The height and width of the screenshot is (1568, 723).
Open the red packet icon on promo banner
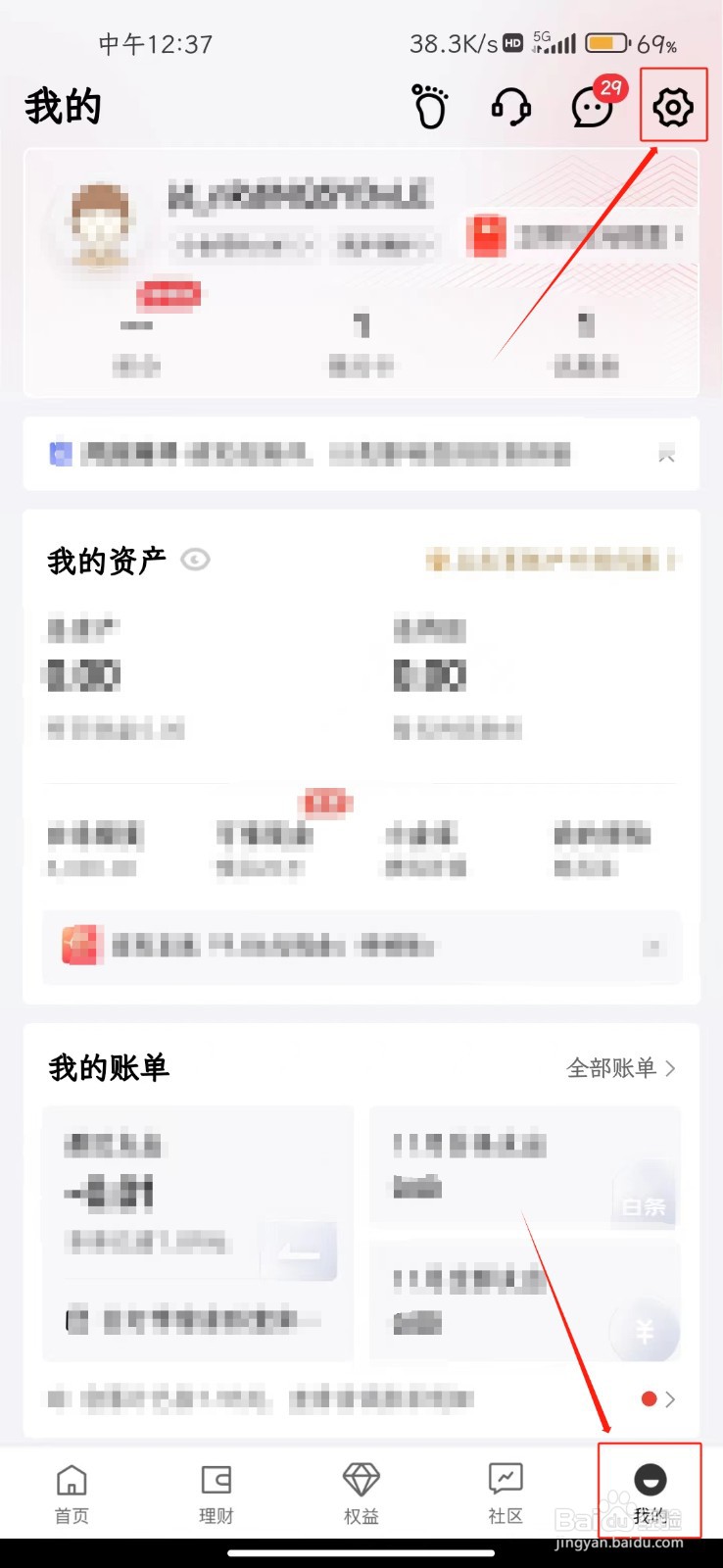[82, 946]
